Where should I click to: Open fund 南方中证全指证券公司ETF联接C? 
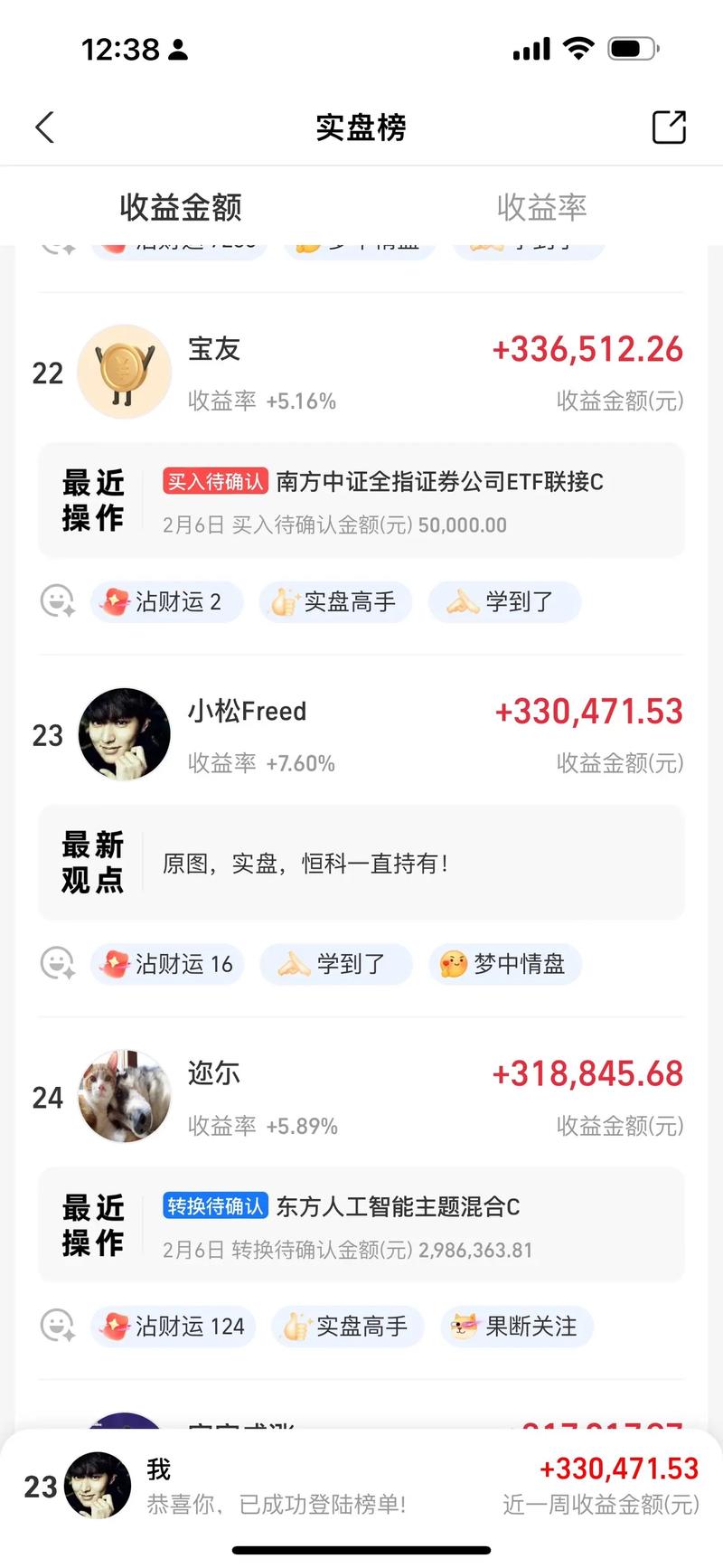point(440,480)
